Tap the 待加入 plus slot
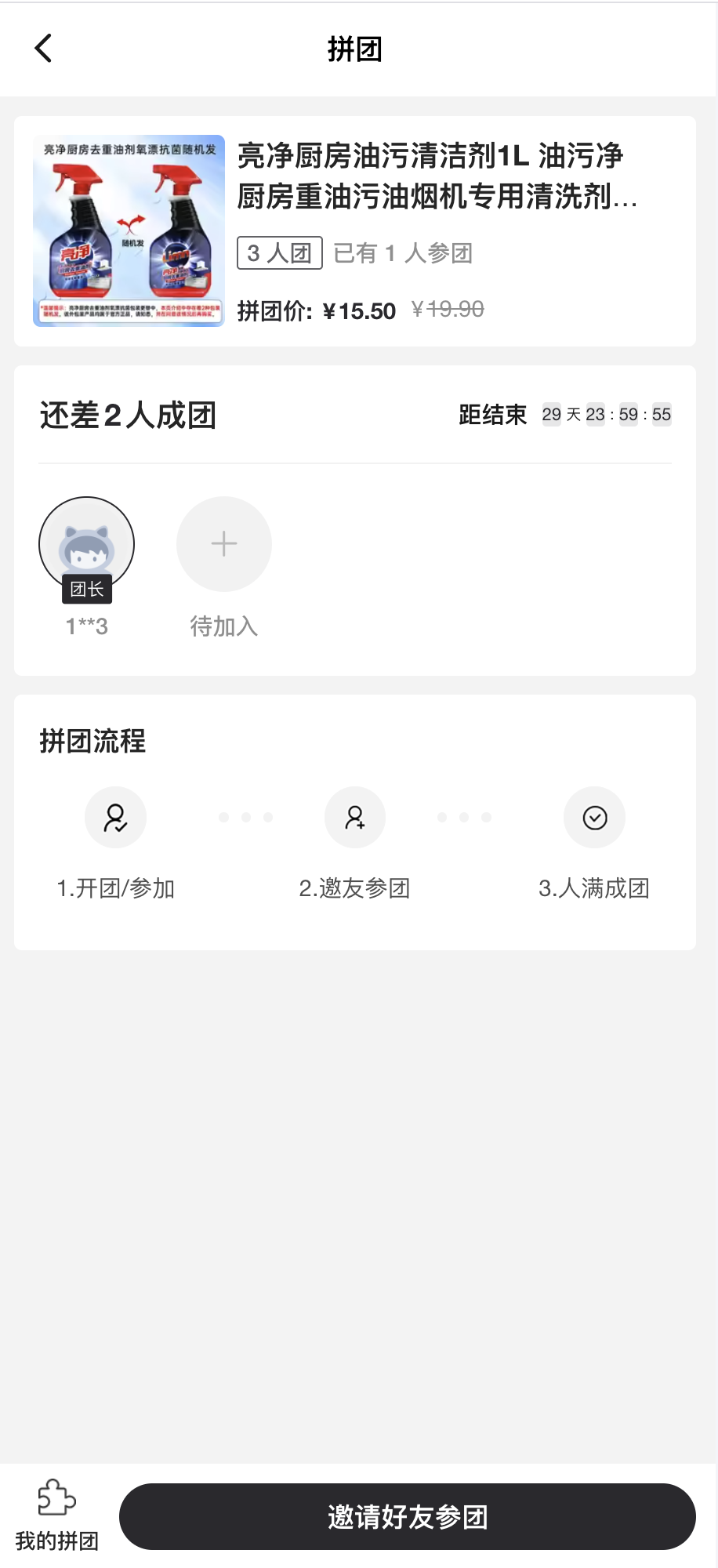 point(224,544)
